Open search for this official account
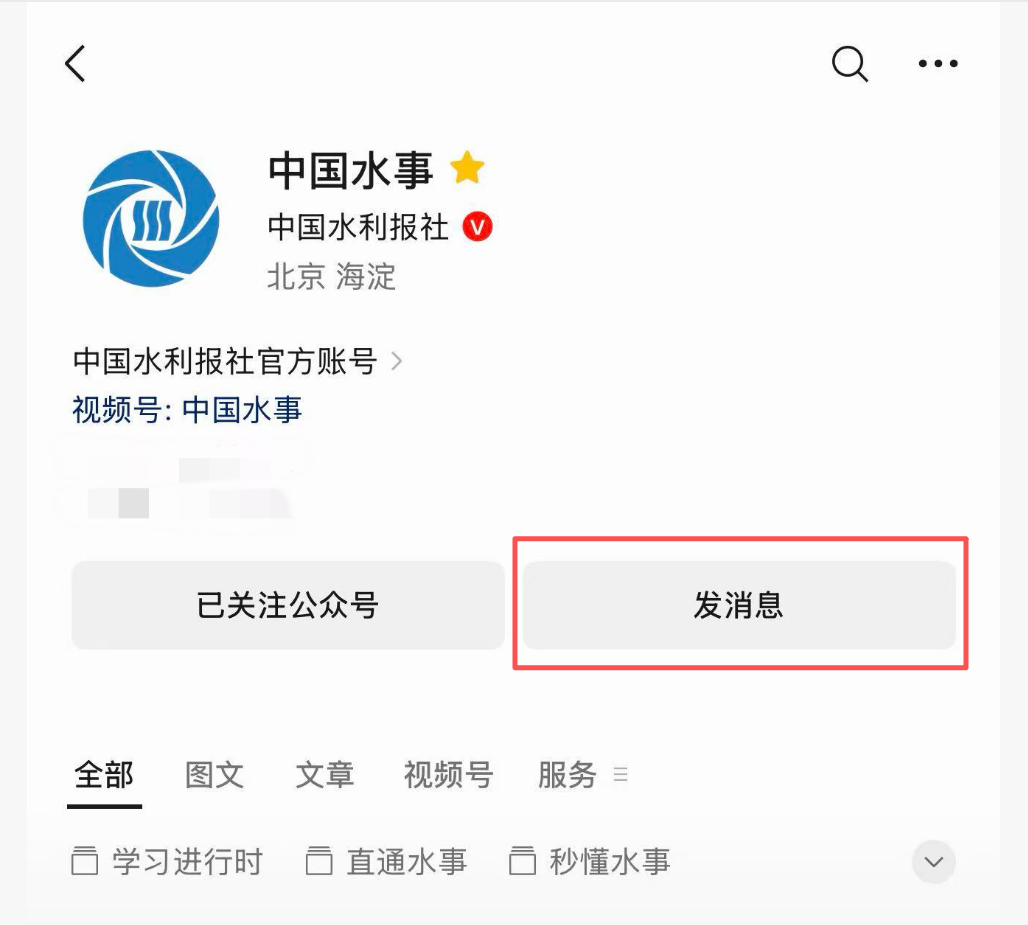This screenshot has width=1028, height=925. pos(849,64)
